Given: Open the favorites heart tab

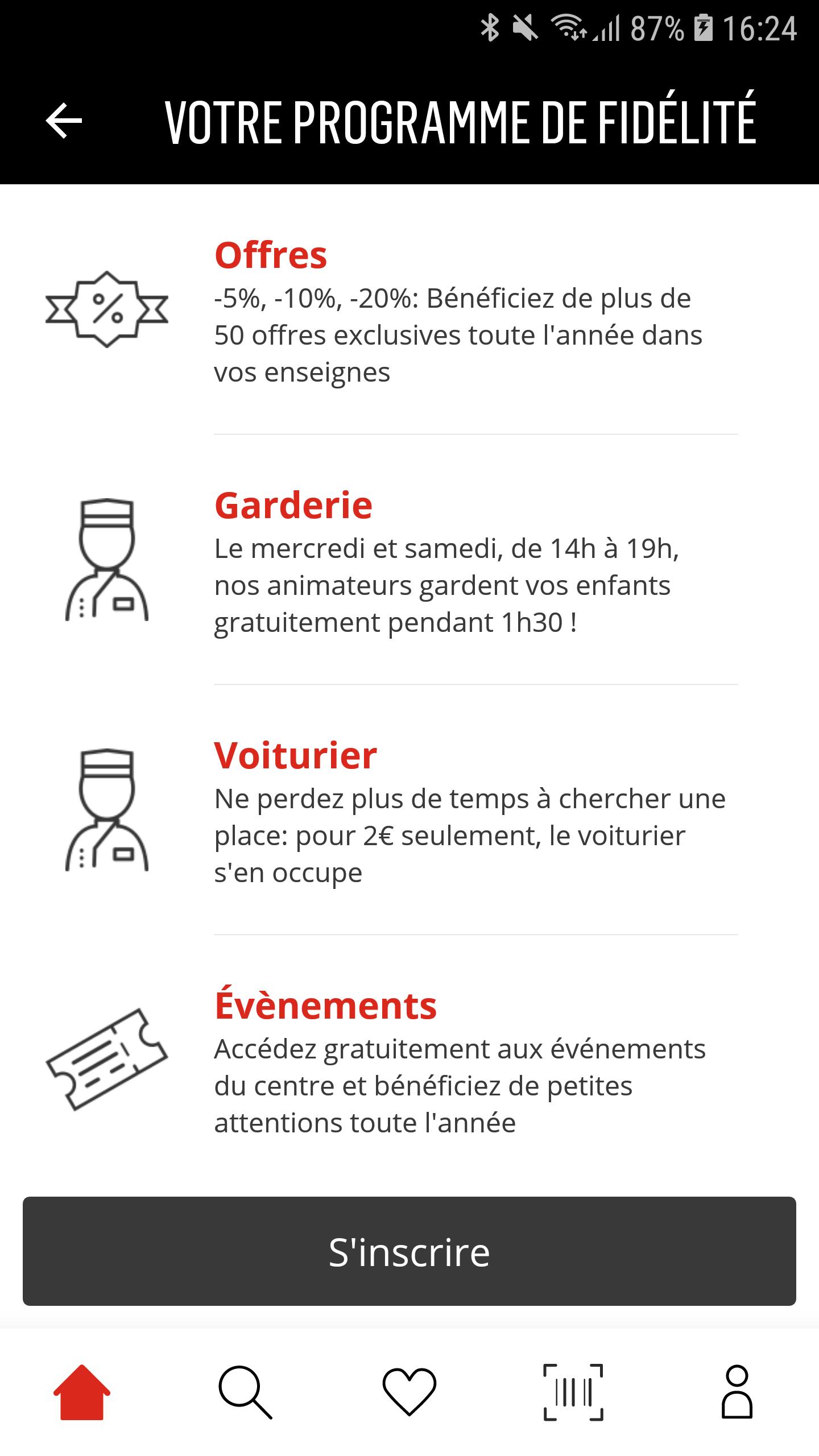Looking at the screenshot, I should tap(409, 1392).
